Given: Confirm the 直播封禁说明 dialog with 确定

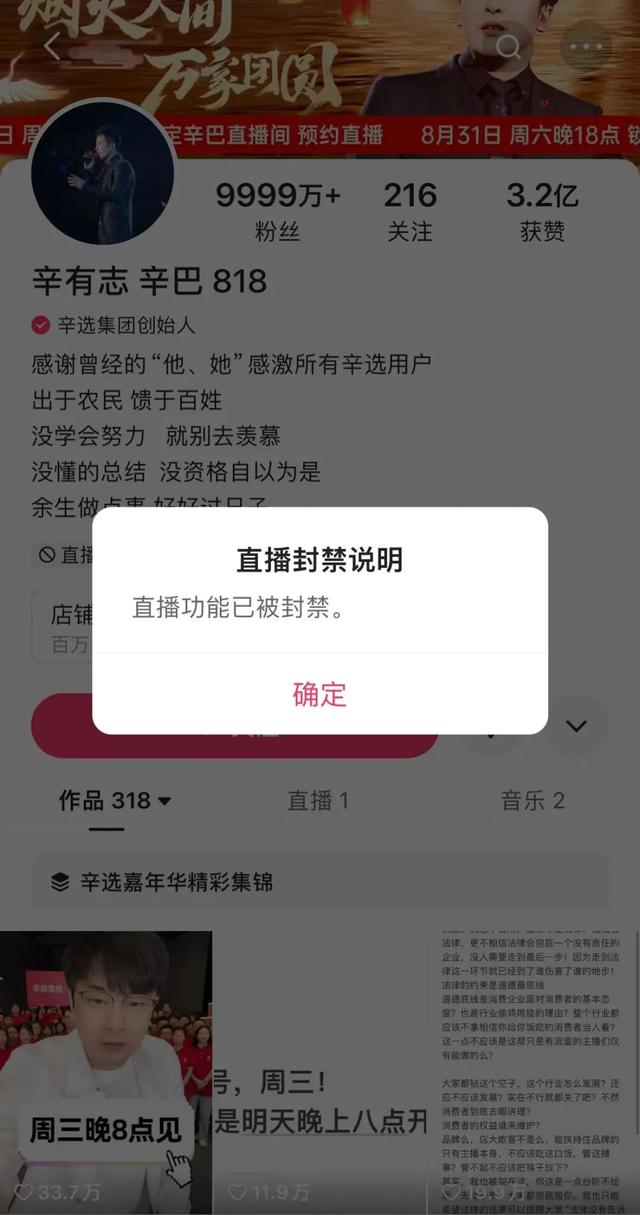Looking at the screenshot, I should tap(319, 694).
